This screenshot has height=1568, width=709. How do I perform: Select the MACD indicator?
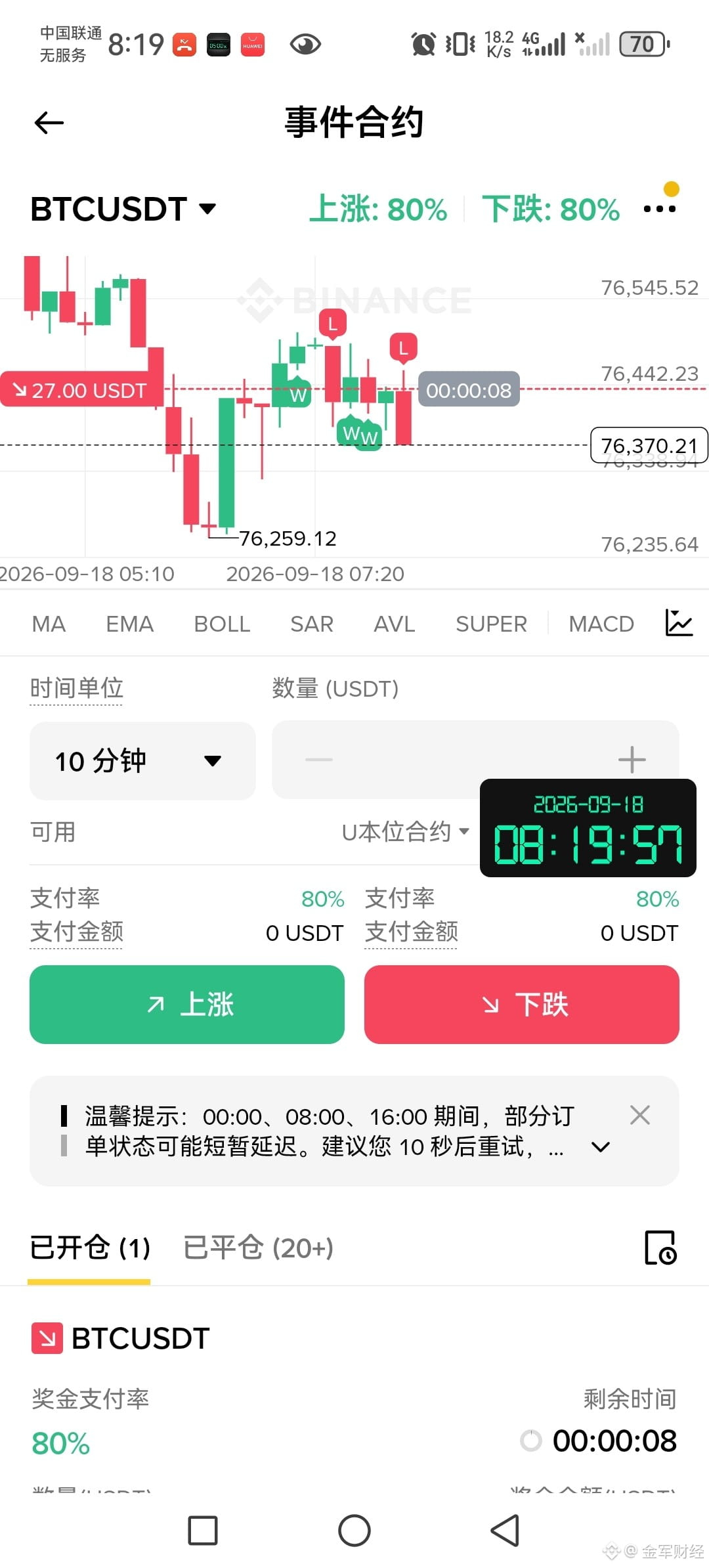[601, 624]
